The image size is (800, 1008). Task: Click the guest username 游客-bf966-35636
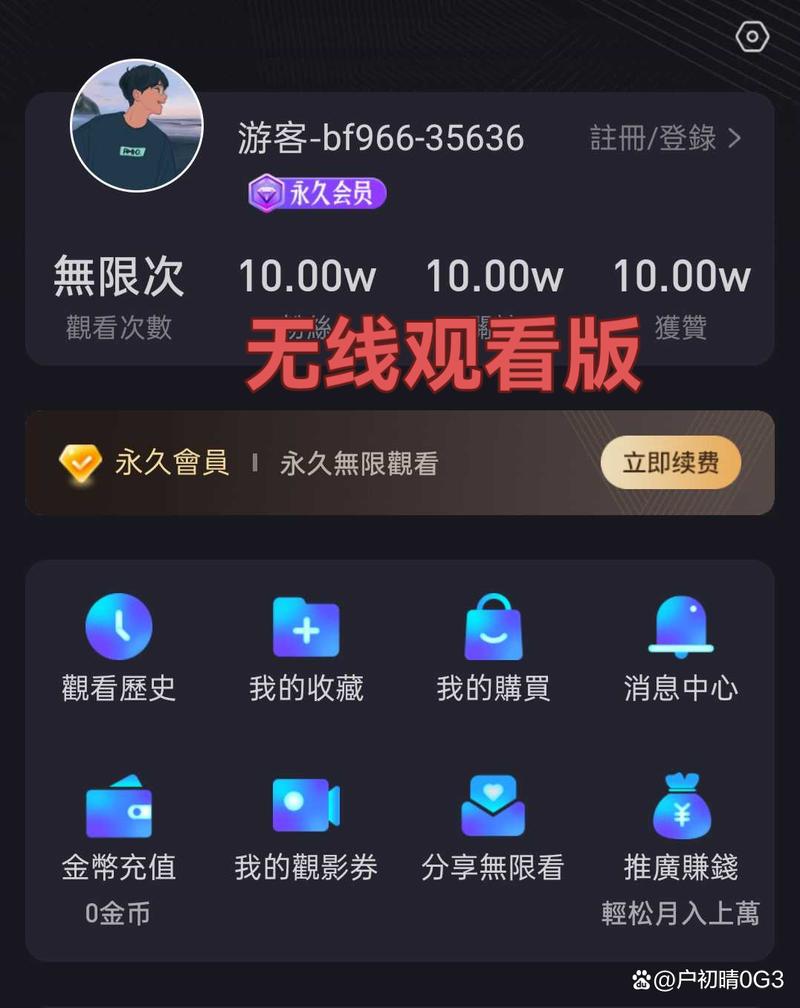[x=380, y=139]
